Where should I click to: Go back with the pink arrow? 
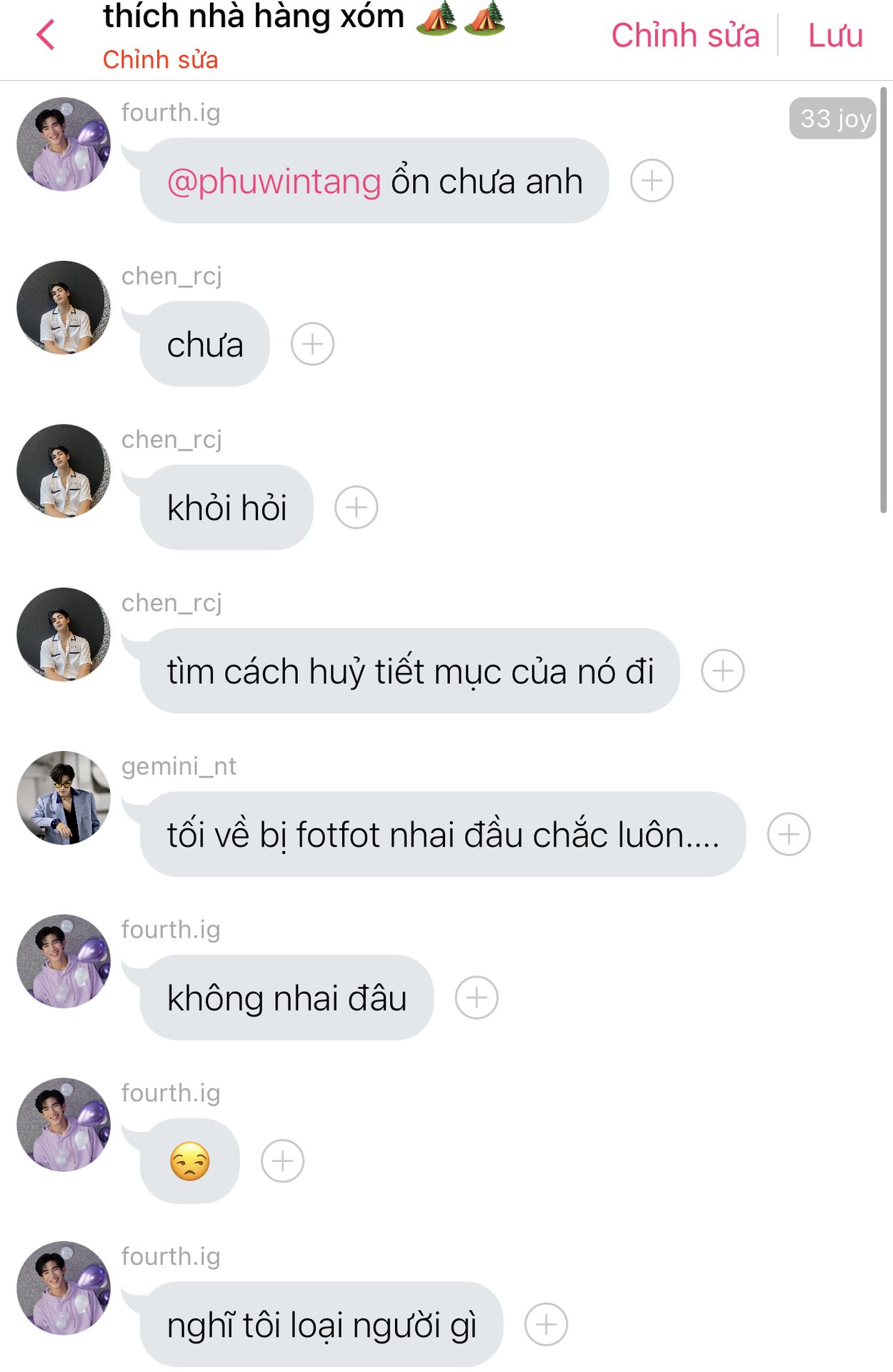tap(46, 34)
